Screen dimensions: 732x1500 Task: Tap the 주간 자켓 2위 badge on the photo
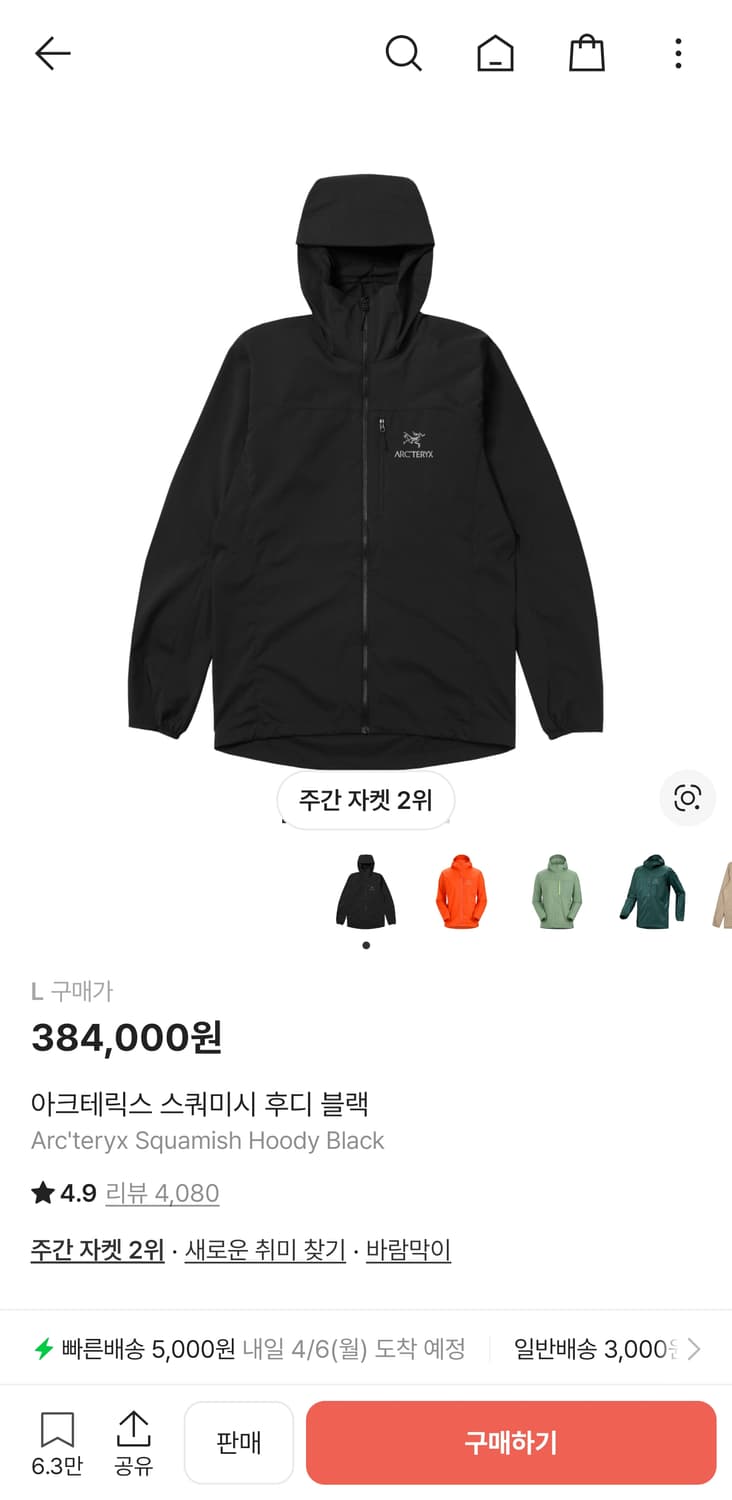366,800
